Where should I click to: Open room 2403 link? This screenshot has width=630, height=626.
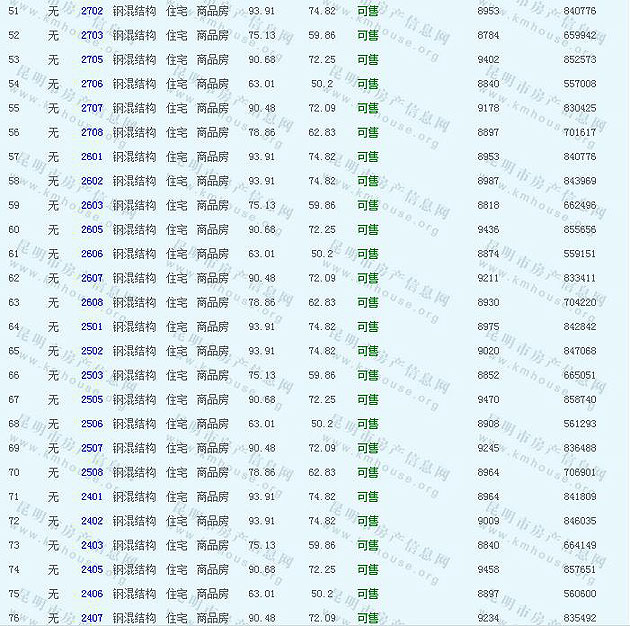[x=92, y=546]
